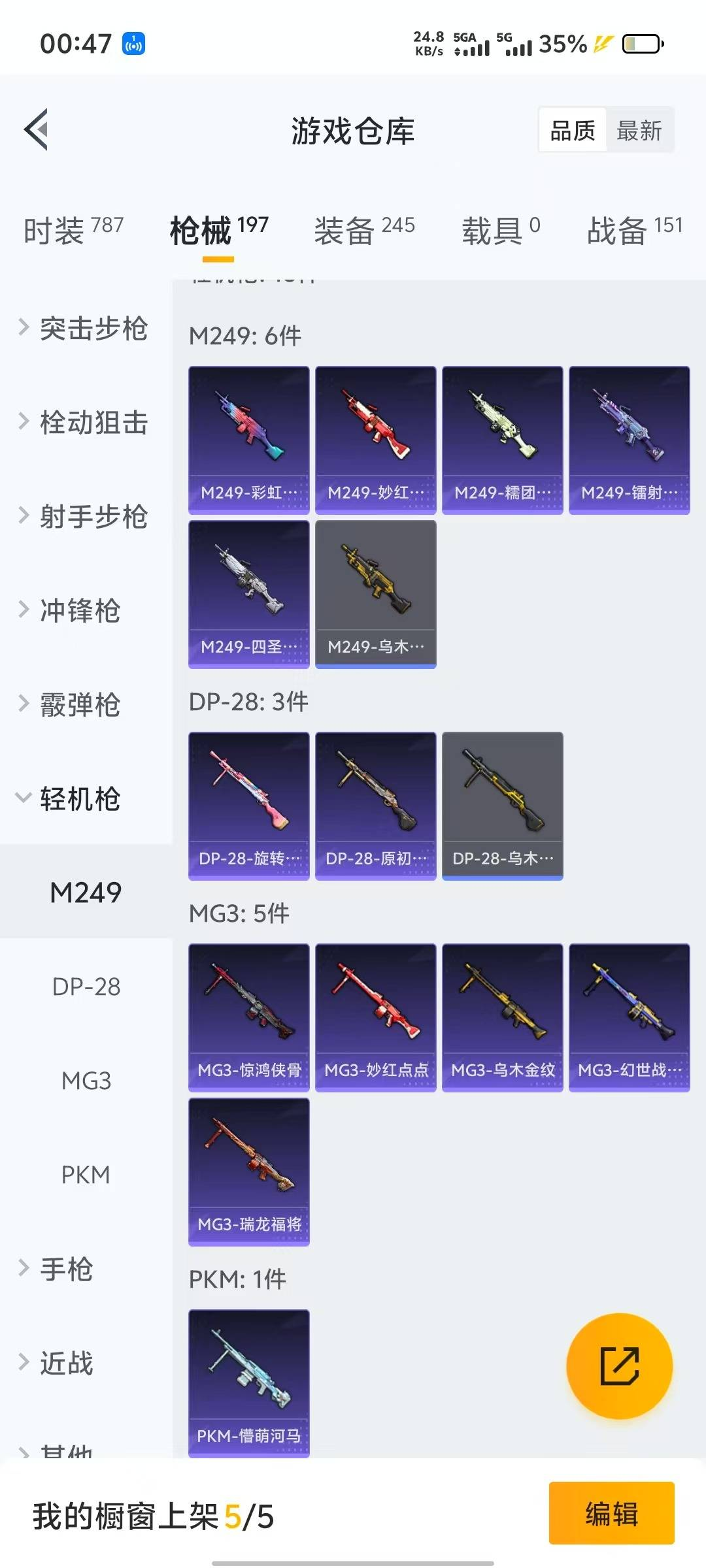The width and height of the screenshot is (706, 1568).
Task: Go back using the top-left arrow
Action: tap(37, 129)
